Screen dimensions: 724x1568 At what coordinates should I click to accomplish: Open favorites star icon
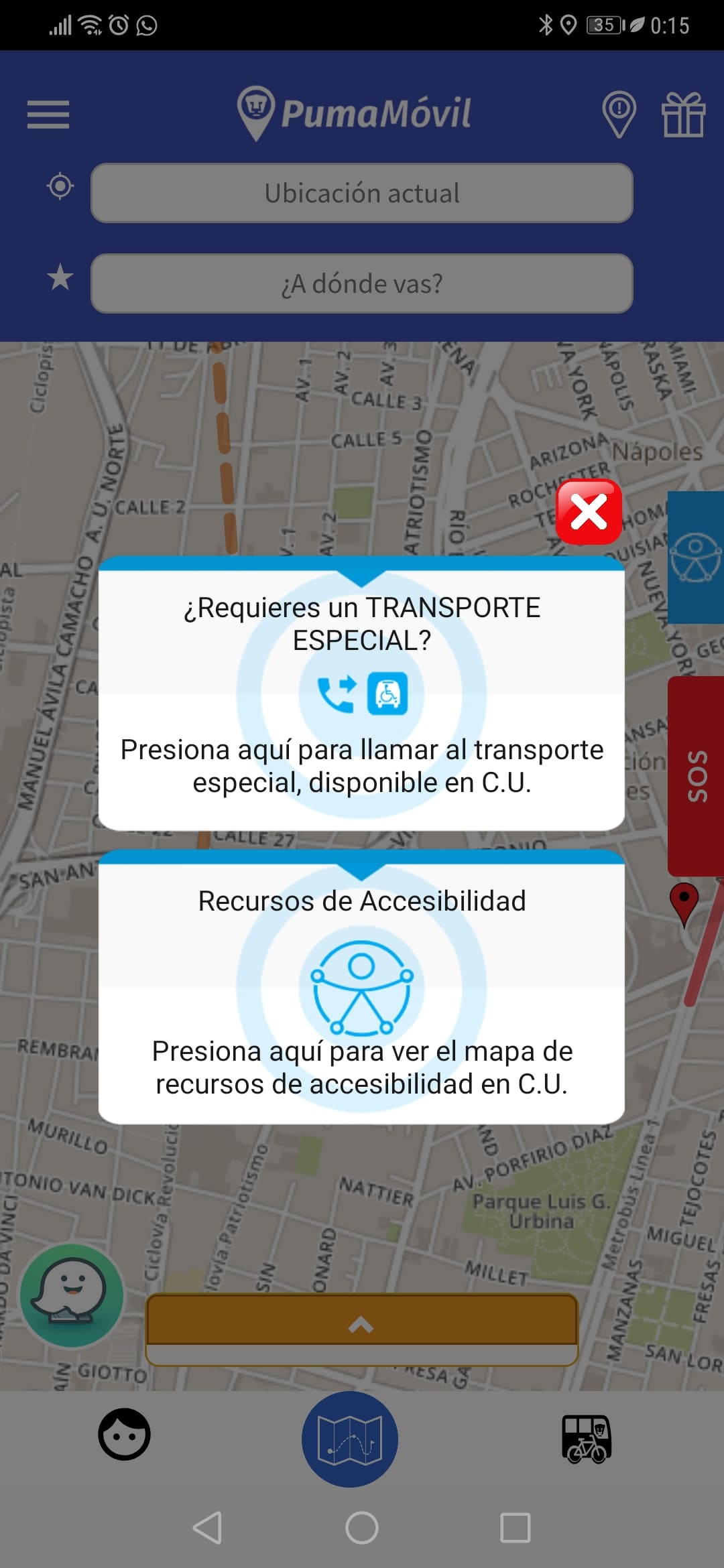(60, 277)
